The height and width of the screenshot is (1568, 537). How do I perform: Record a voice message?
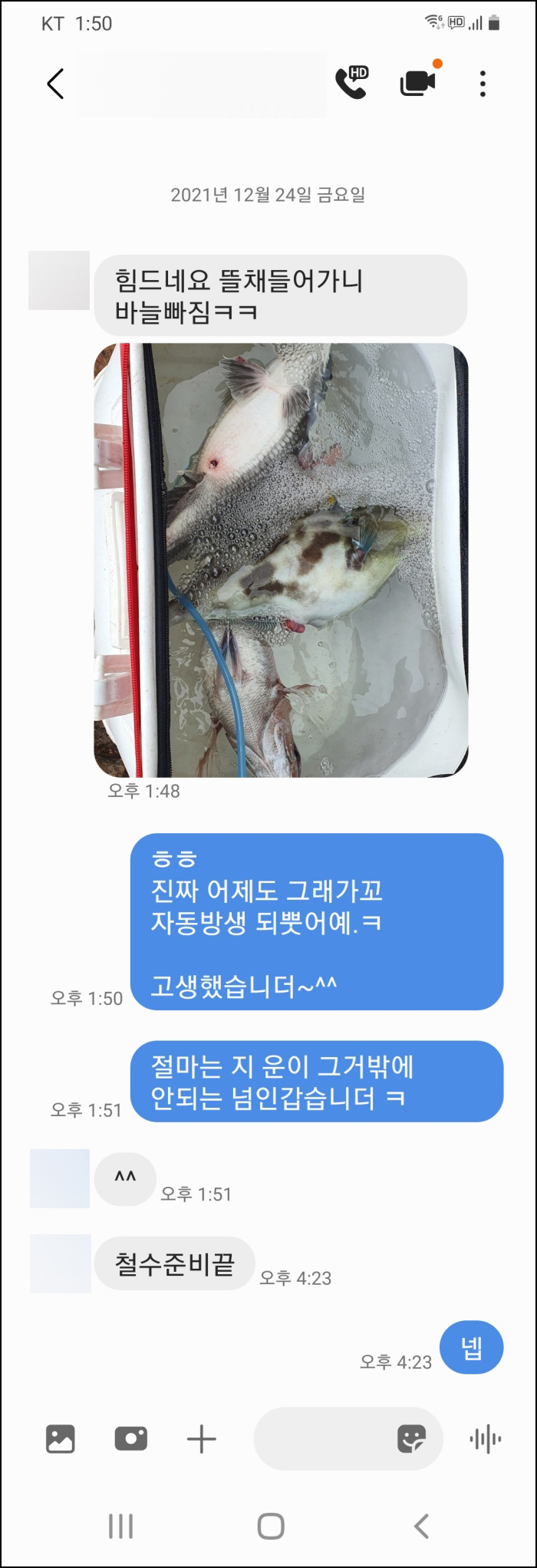tap(485, 1439)
